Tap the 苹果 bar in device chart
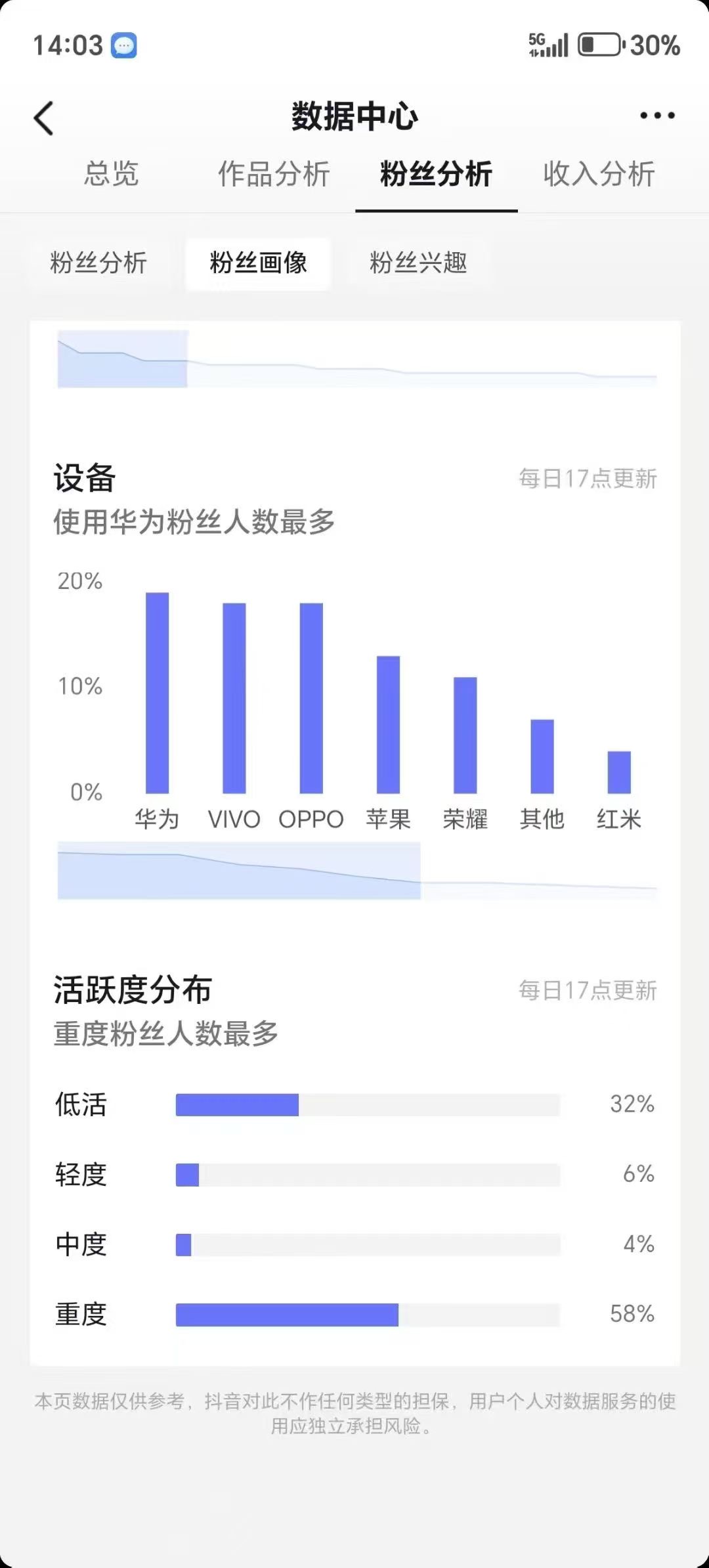This screenshot has width=709, height=1568. tap(388, 724)
